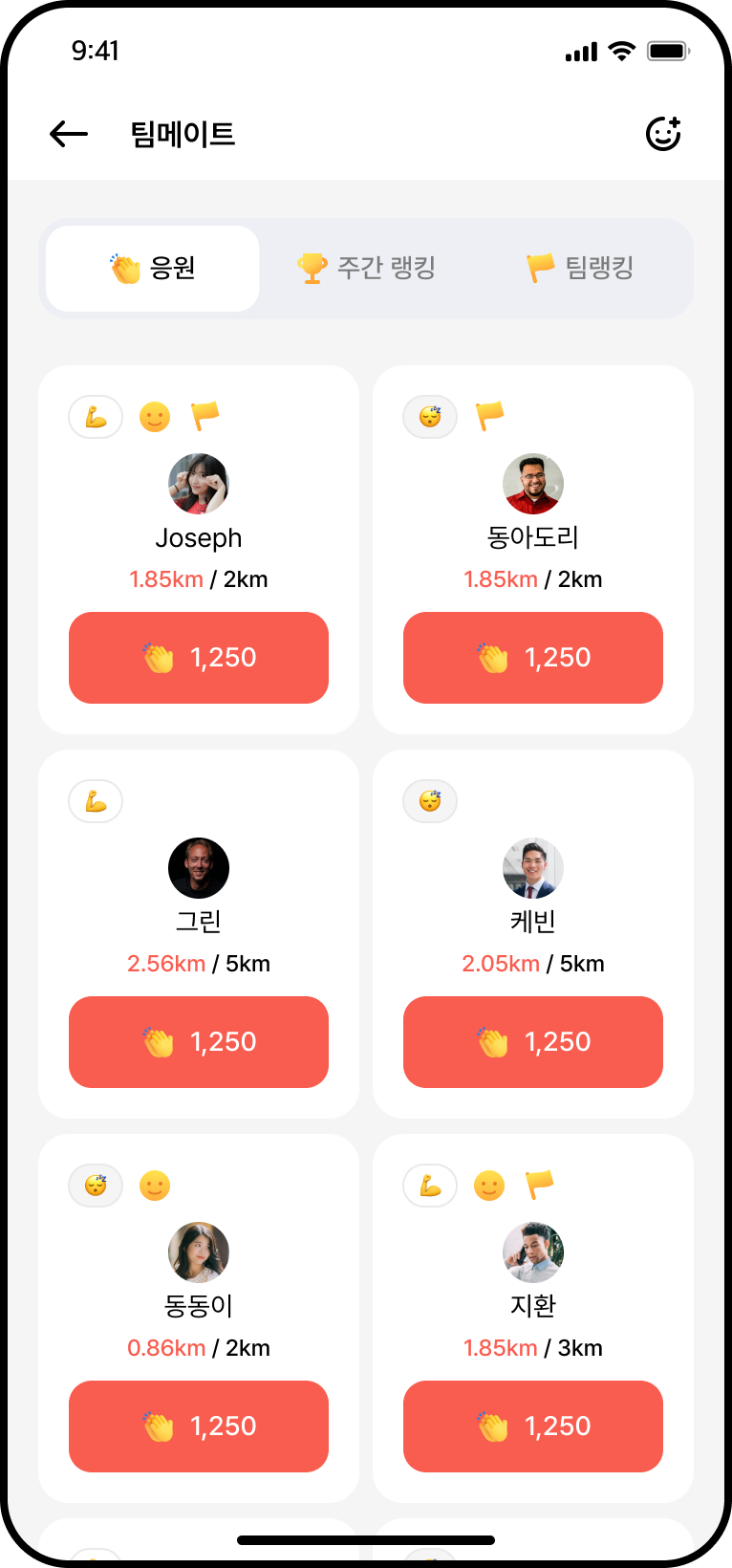The image size is (732, 1568).
Task: Cheer Joseph with the 1,250 clap button
Action: (x=199, y=658)
